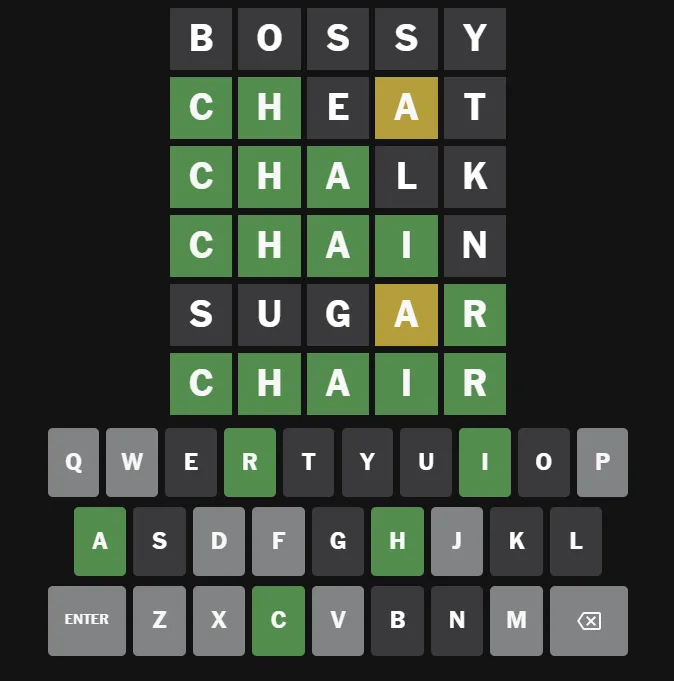Tap the green C key
The image size is (674, 681).
[278, 620]
